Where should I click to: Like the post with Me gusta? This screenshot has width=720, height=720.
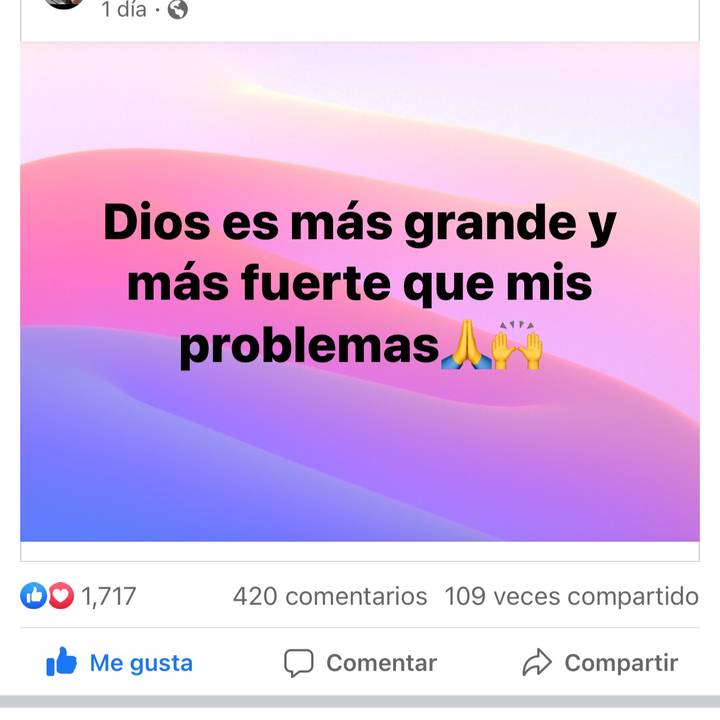[x=120, y=663]
